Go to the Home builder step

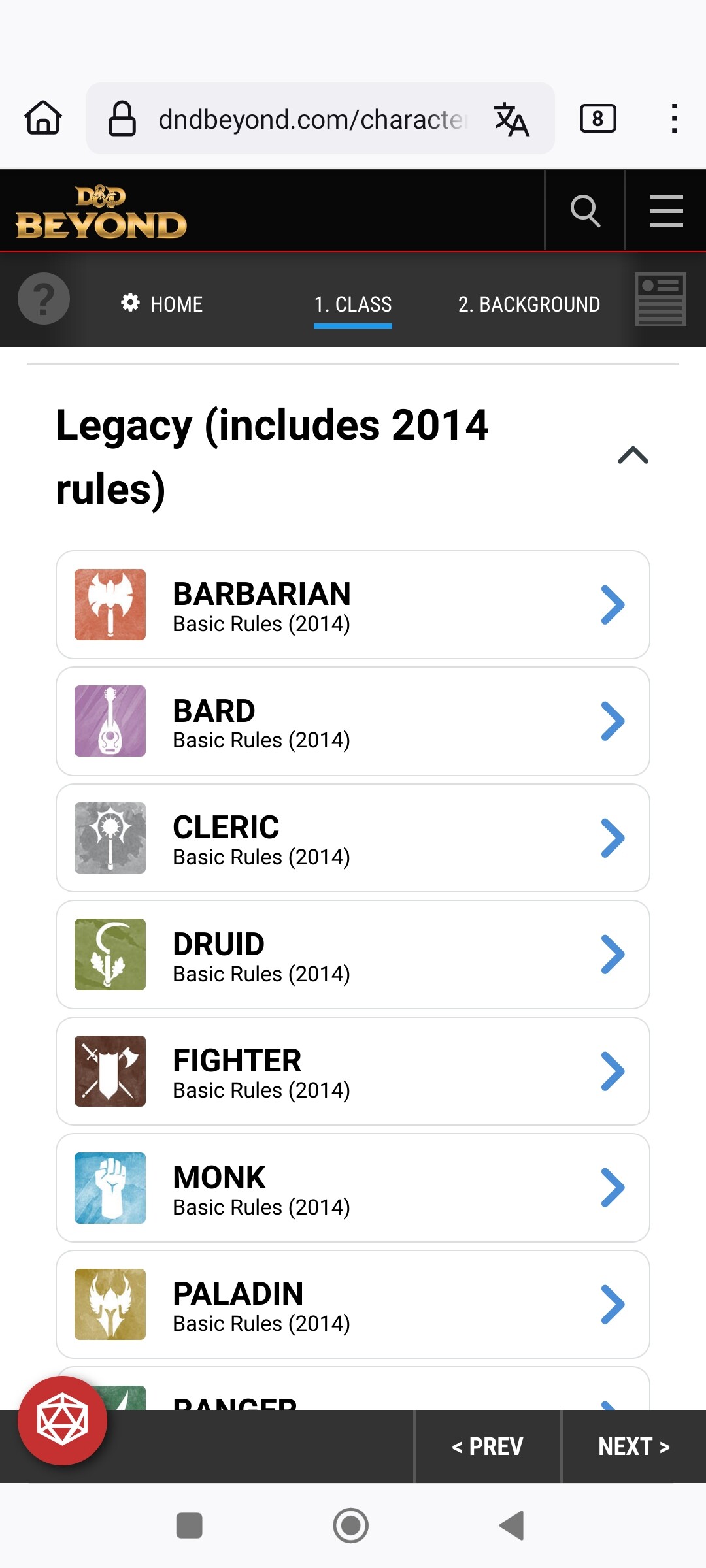tap(162, 304)
